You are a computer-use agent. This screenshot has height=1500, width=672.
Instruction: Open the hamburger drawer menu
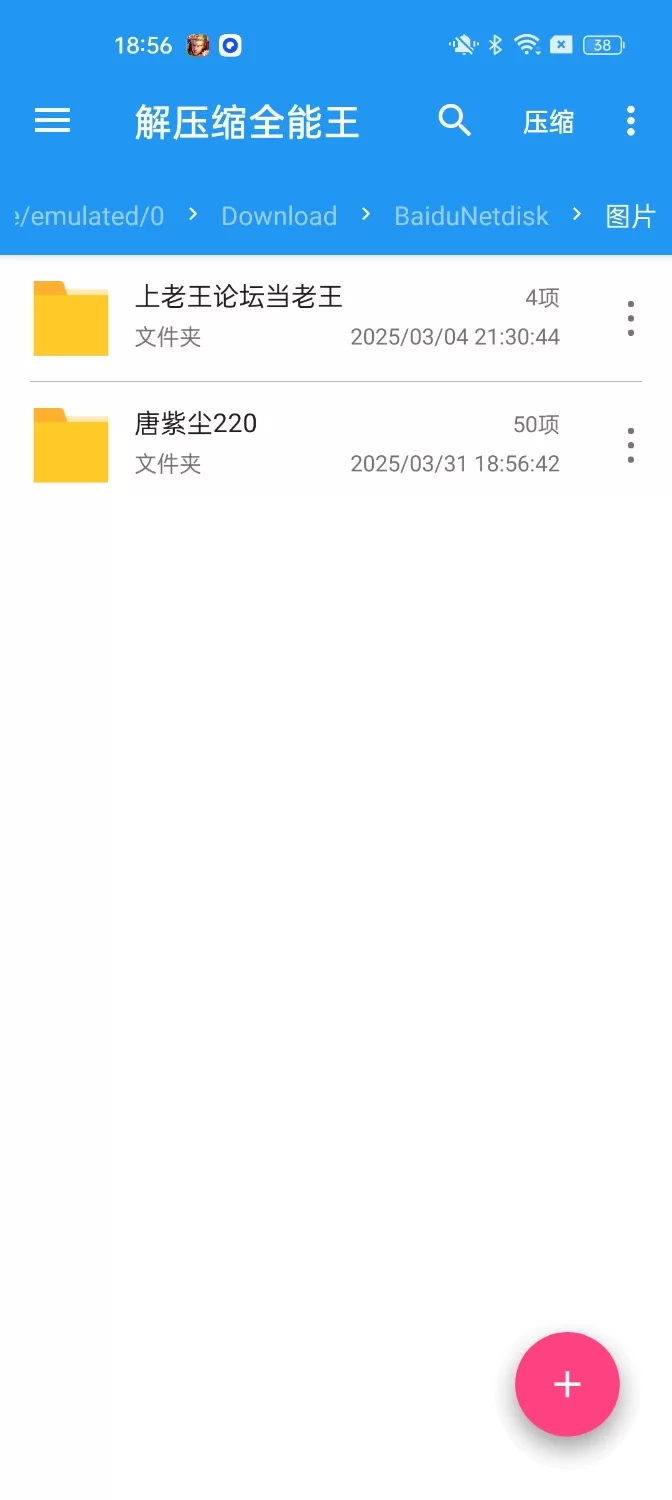pyautogui.click(x=53, y=121)
